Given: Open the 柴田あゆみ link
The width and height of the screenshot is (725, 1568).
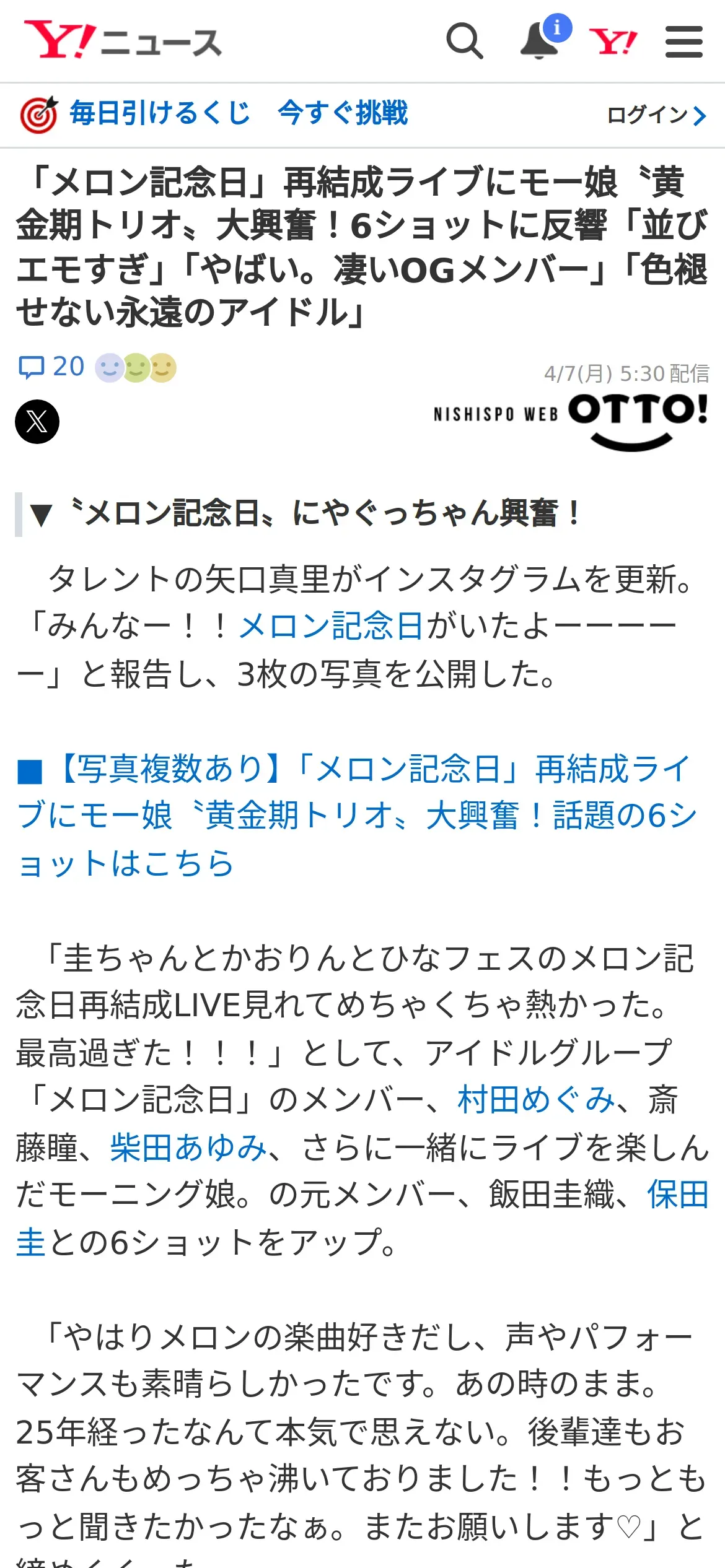Looking at the screenshot, I should point(189,1148).
